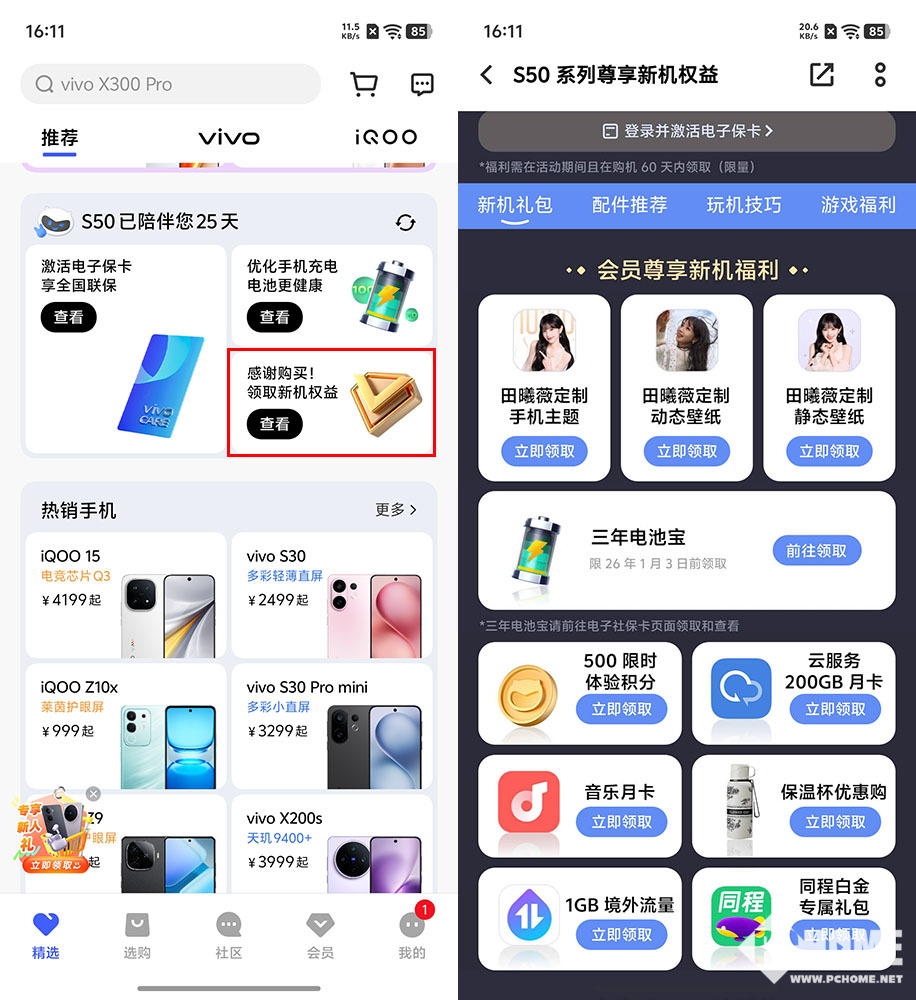
Task: Tap 登录并激活电子保卡
Action: 687,131
